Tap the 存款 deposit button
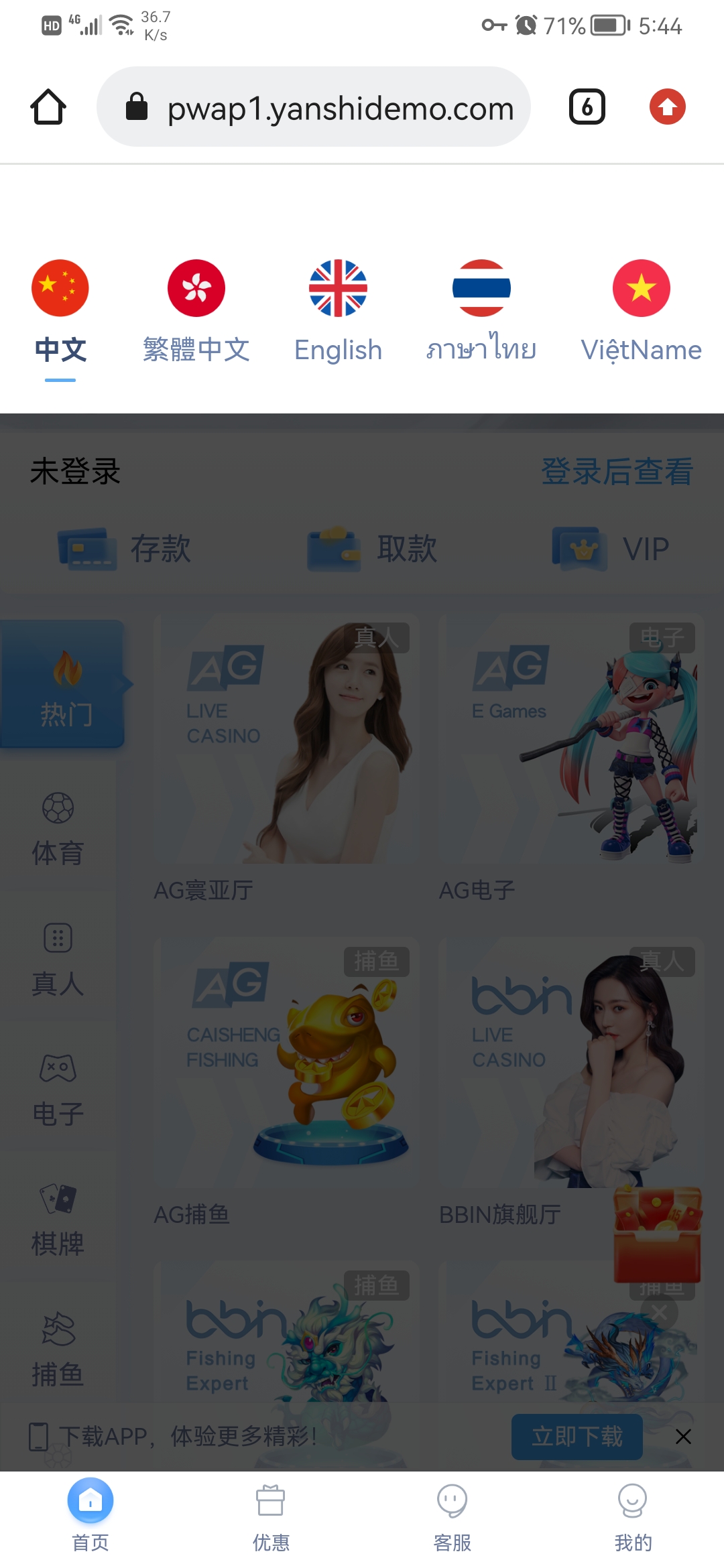724x1568 pixels. pyautogui.click(x=125, y=549)
